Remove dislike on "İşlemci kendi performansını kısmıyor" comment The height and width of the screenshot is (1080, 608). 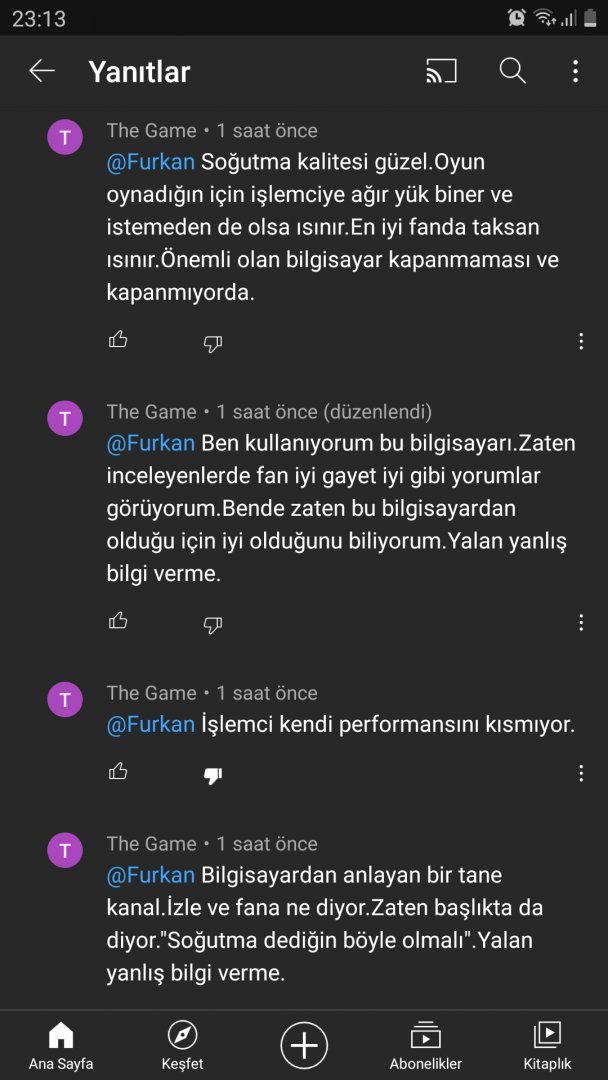point(213,775)
